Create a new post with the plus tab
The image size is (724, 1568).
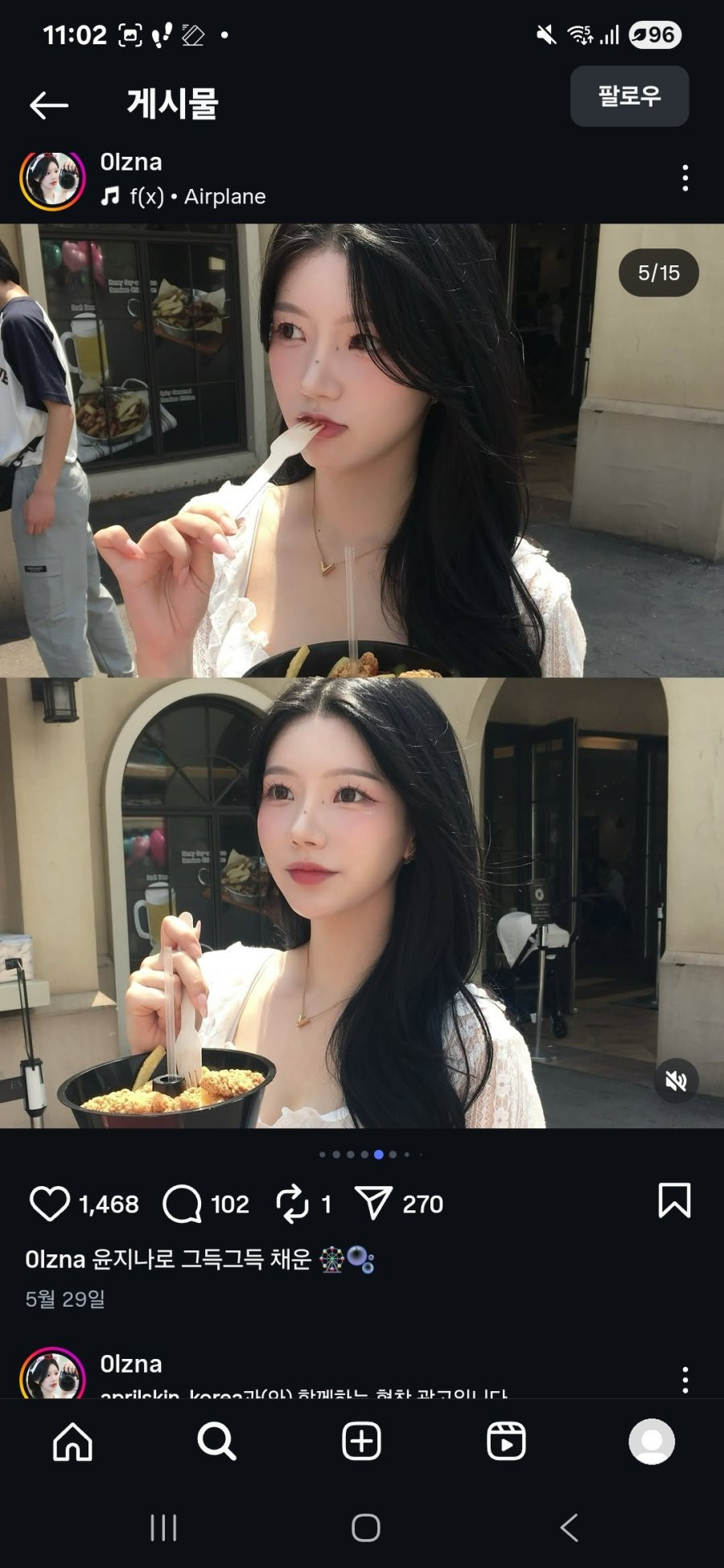(x=361, y=1442)
